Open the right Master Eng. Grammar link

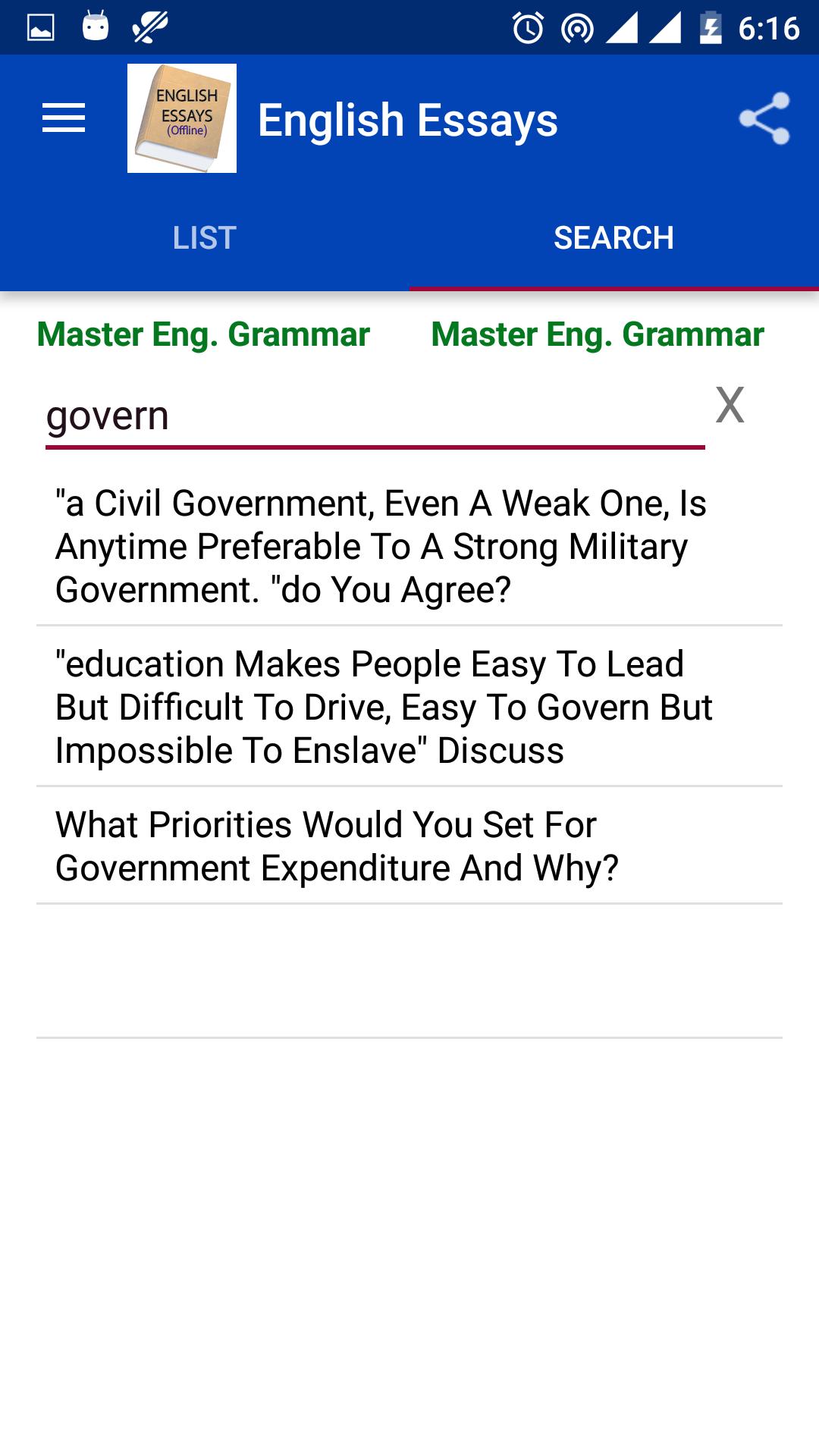coord(598,334)
